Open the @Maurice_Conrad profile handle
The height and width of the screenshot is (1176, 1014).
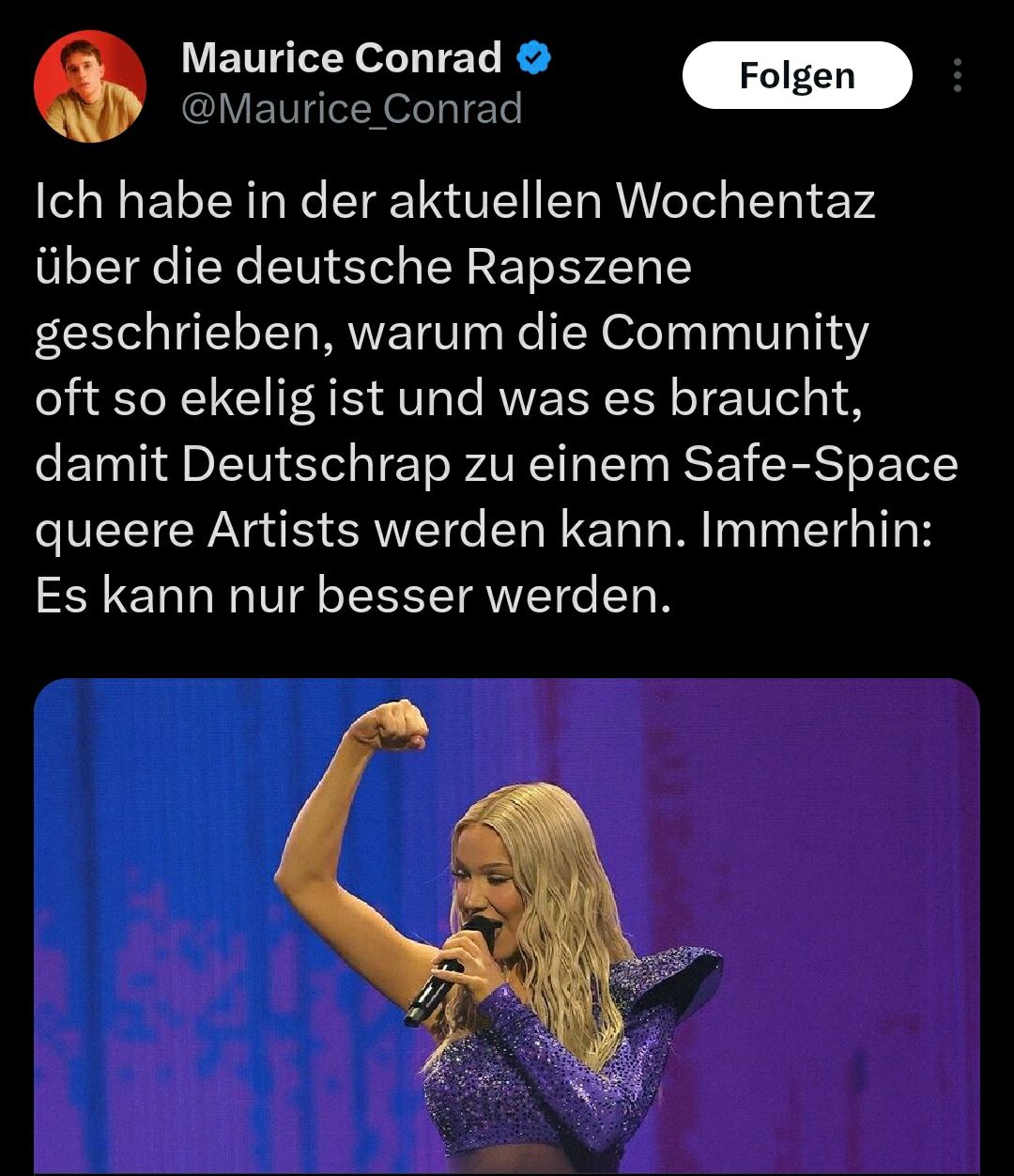click(351, 110)
